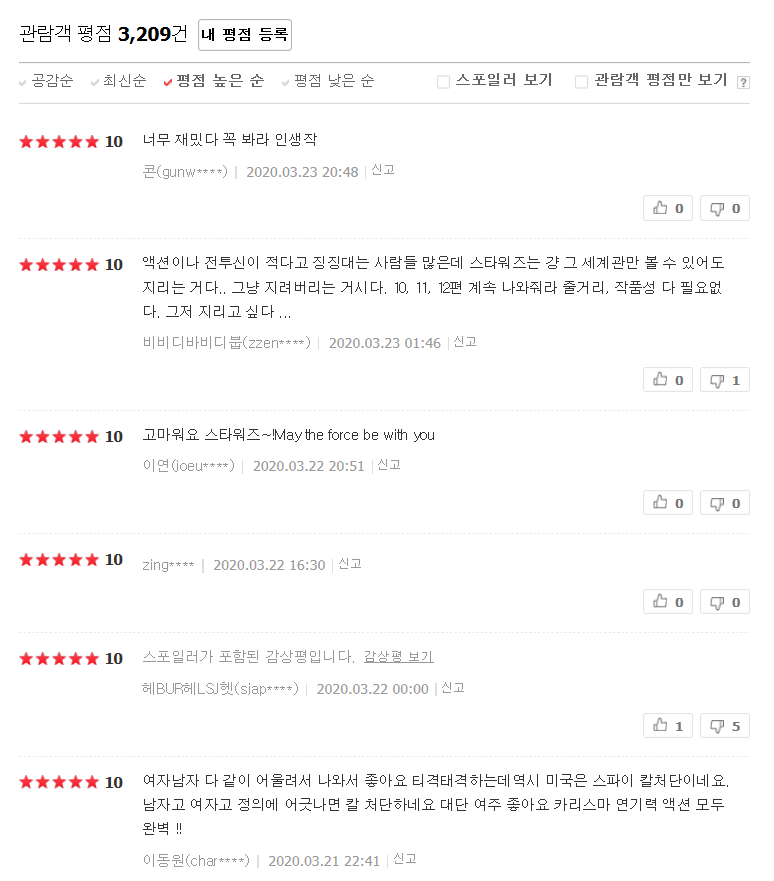Like the review by 헤BUR헤LSJ헷(siap****)
Viewport: 774px width, 881px height.
point(668,726)
